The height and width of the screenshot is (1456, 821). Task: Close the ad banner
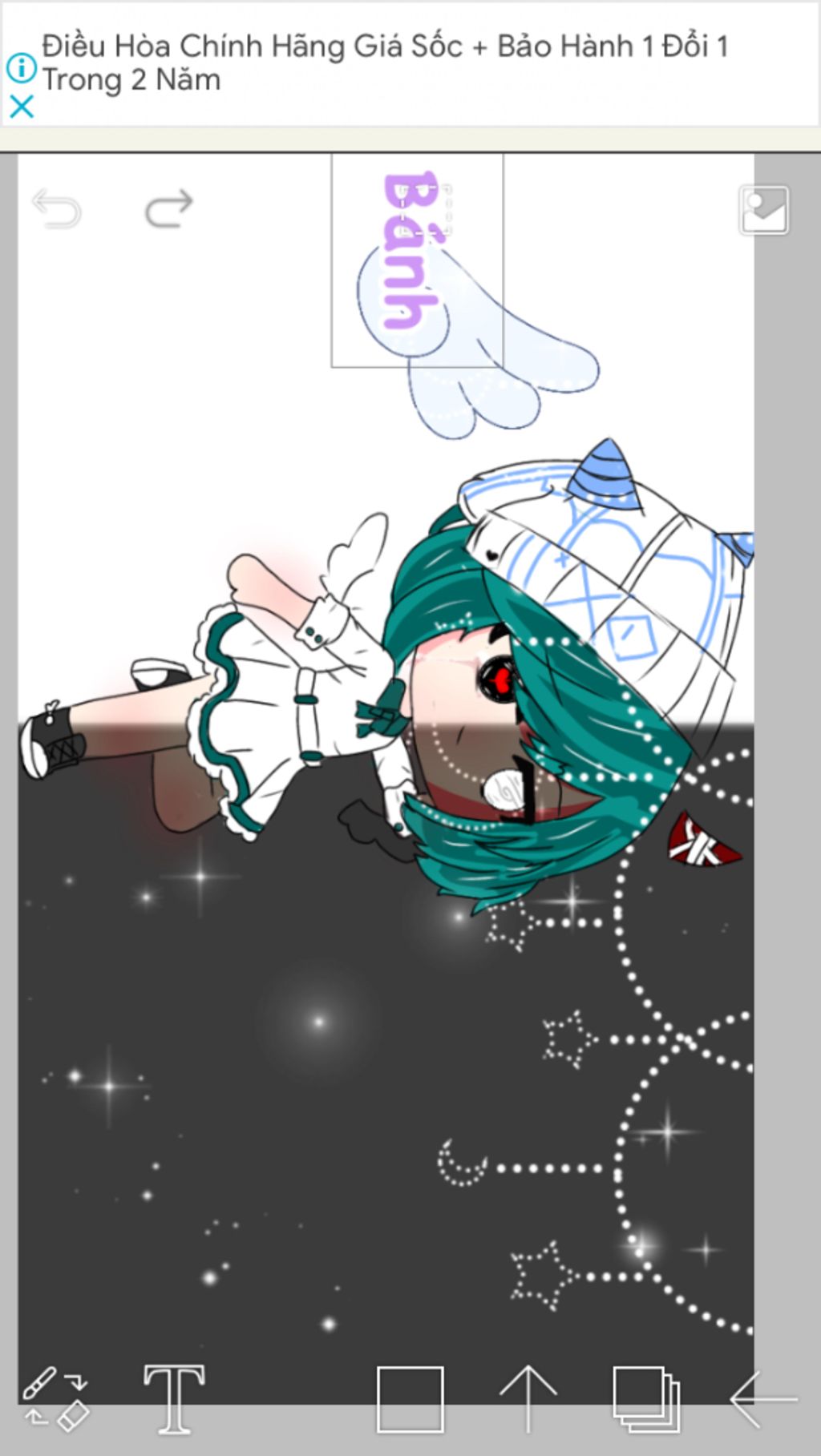click(22, 107)
